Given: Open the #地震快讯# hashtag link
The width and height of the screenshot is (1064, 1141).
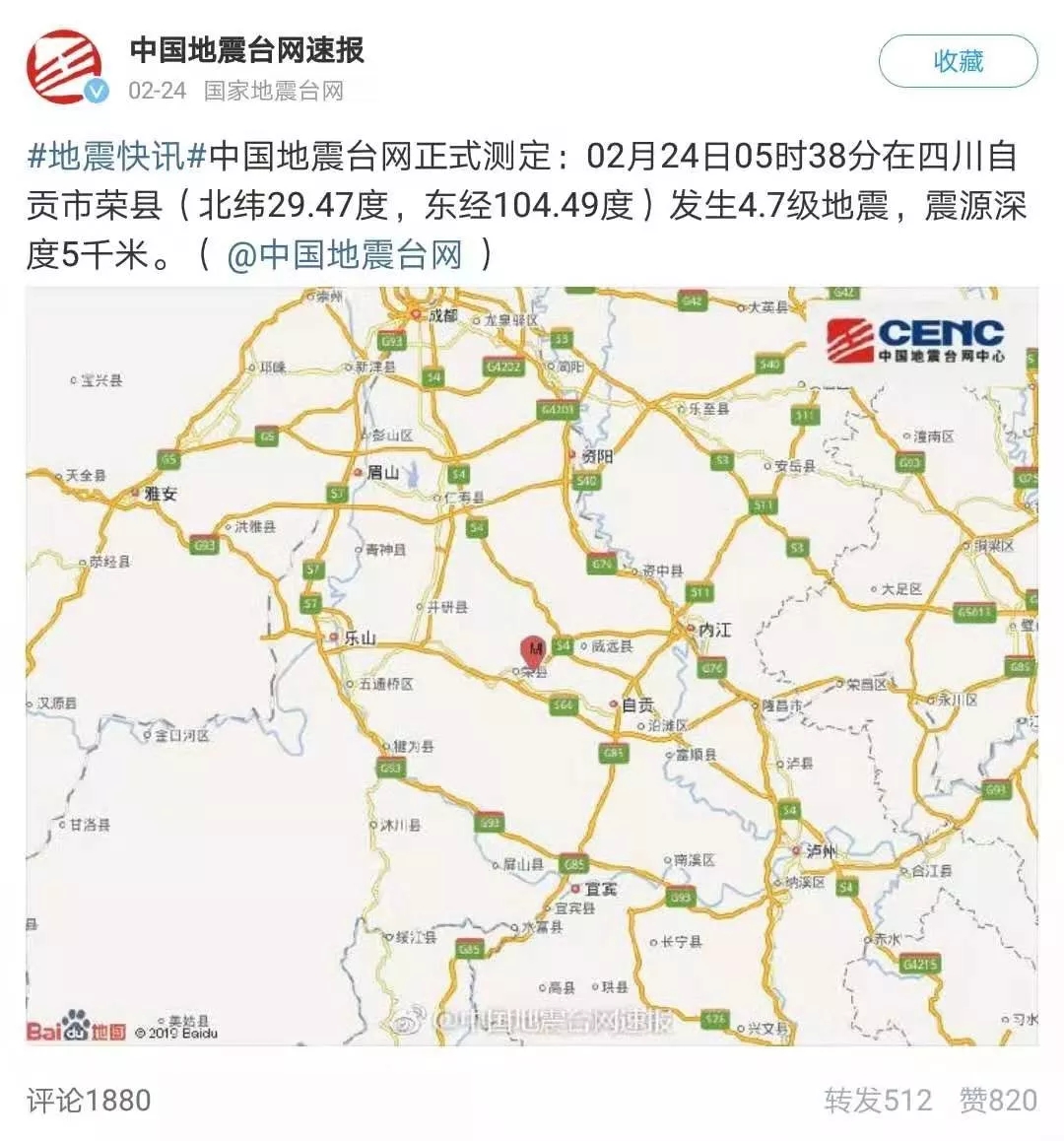Looking at the screenshot, I should click(x=117, y=157).
